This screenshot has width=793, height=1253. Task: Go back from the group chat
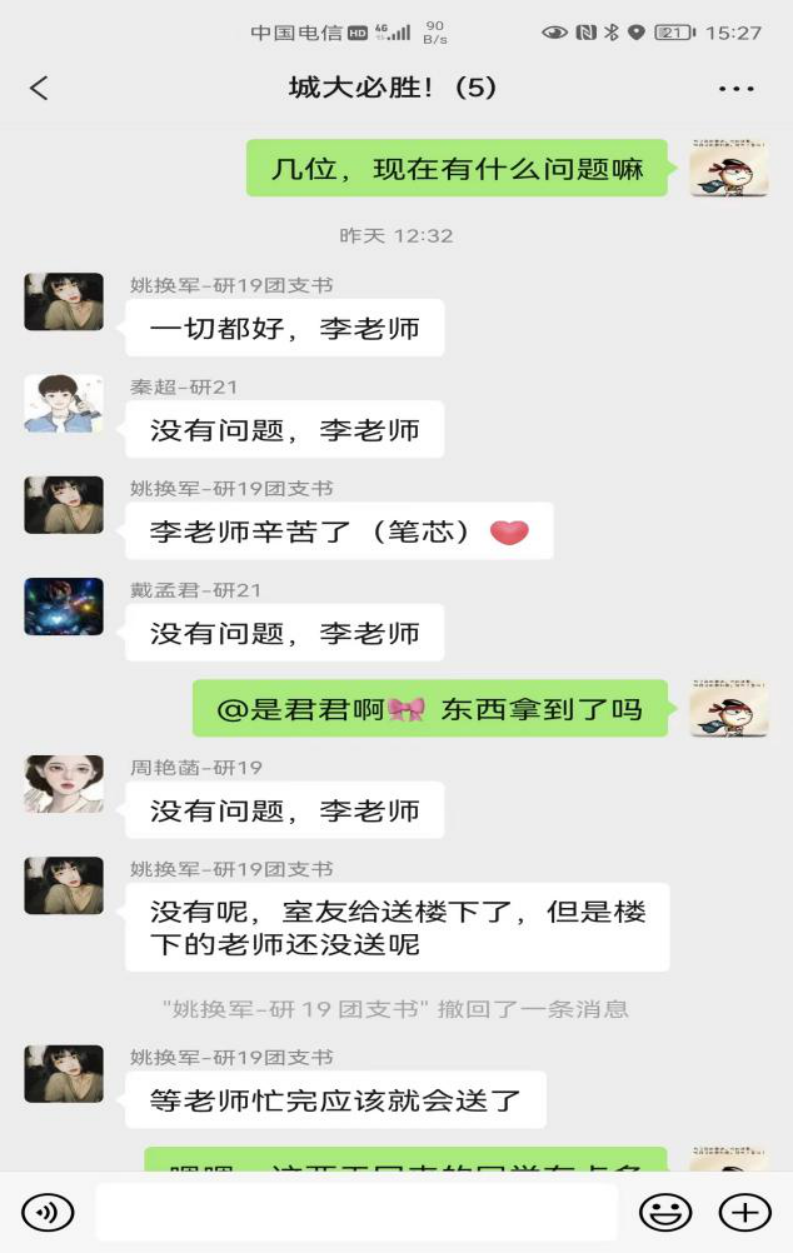coord(39,88)
